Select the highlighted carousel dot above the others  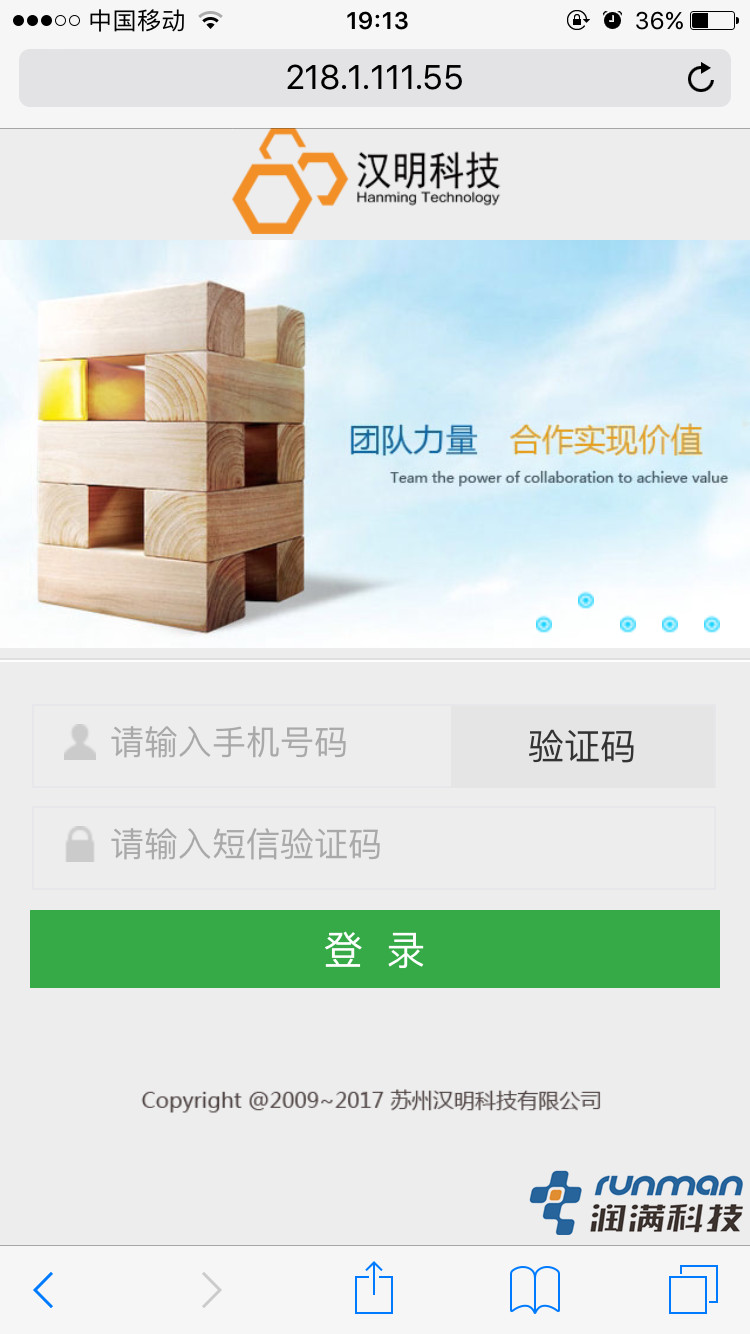click(x=586, y=601)
